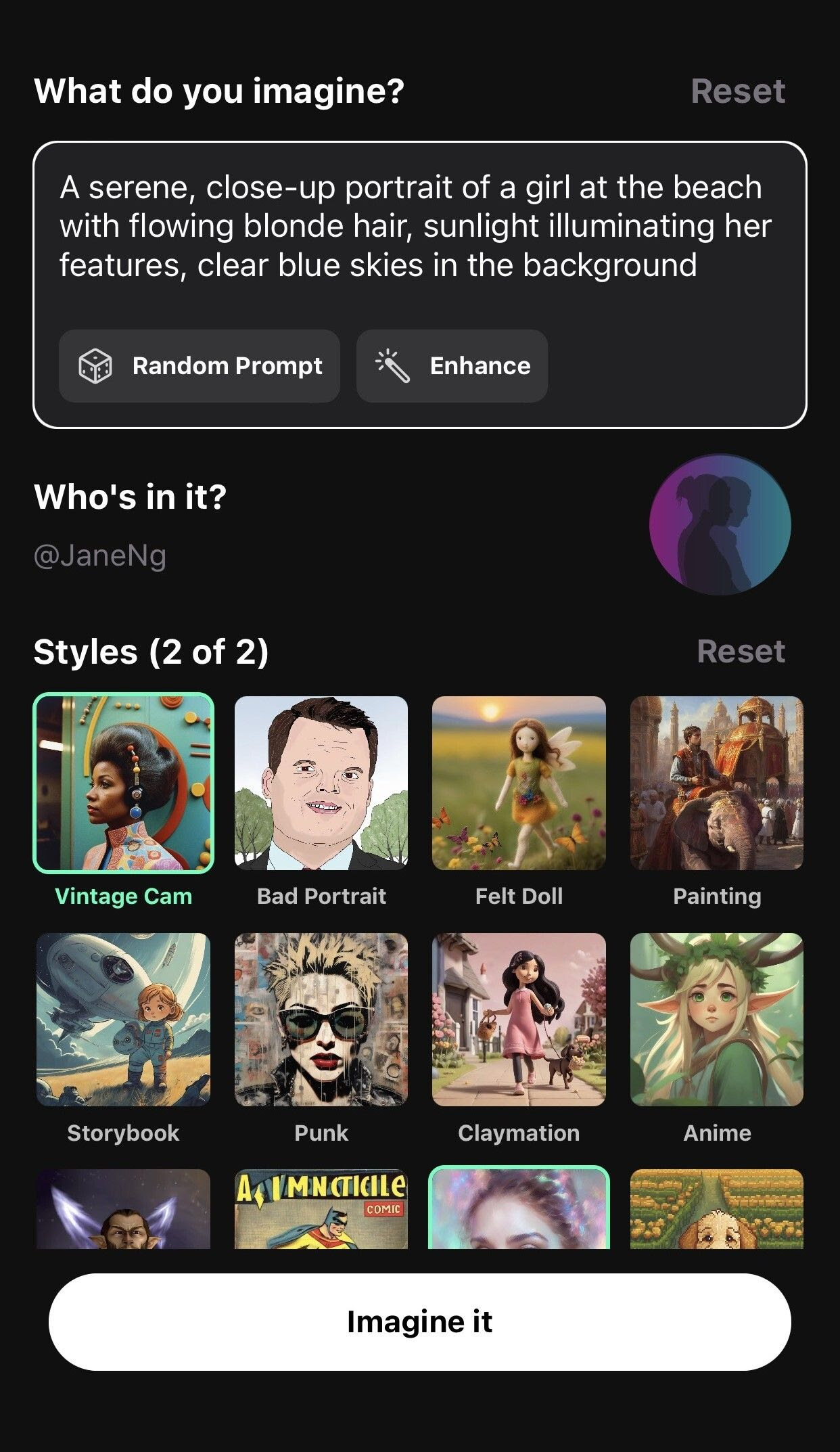Reset the prompt text
Image resolution: width=840 pixels, height=1452 pixels.
pyautogui.click(x=737, y=91)
